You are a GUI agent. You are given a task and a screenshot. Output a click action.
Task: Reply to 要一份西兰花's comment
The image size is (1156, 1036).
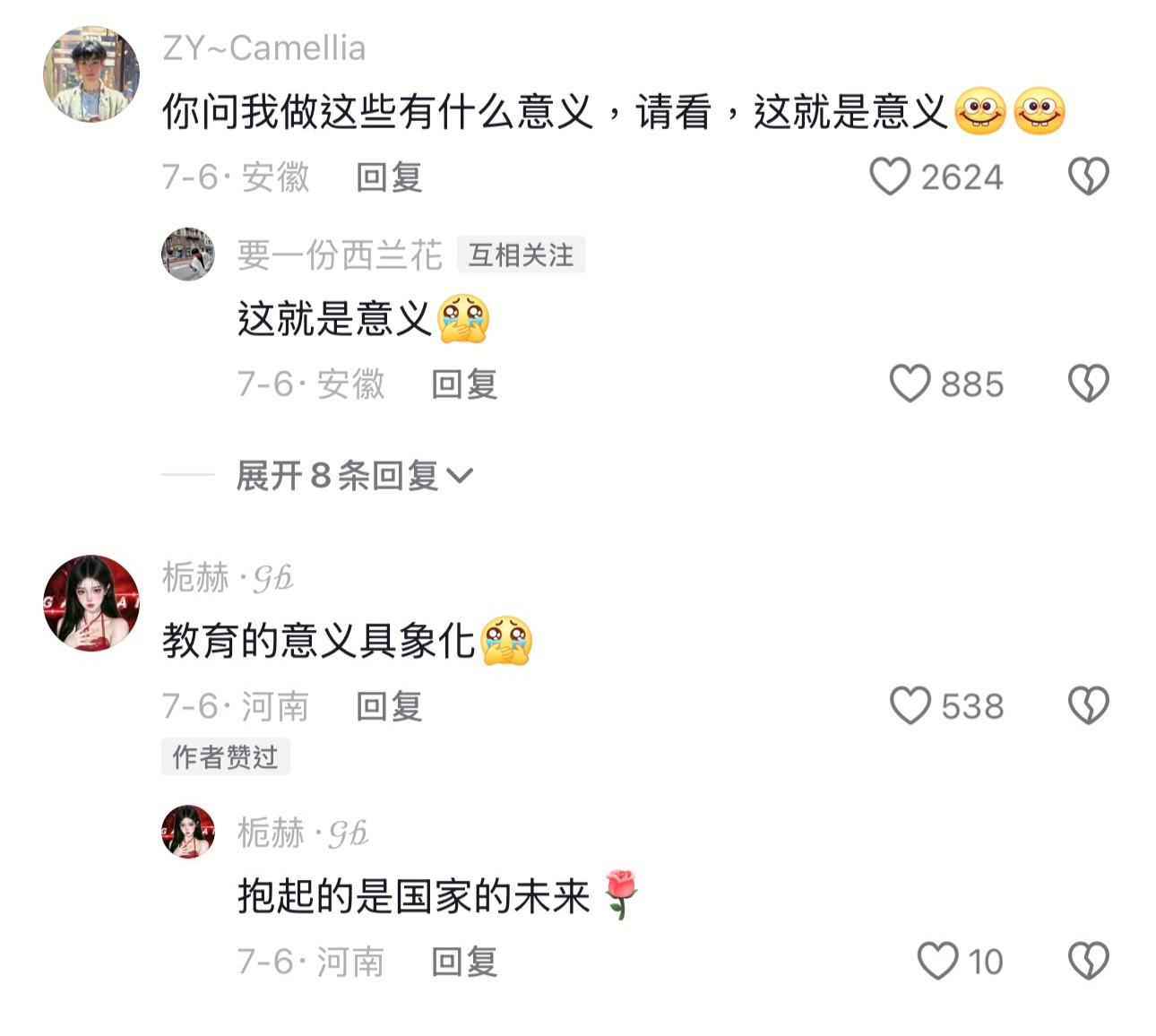pos(463,384)
